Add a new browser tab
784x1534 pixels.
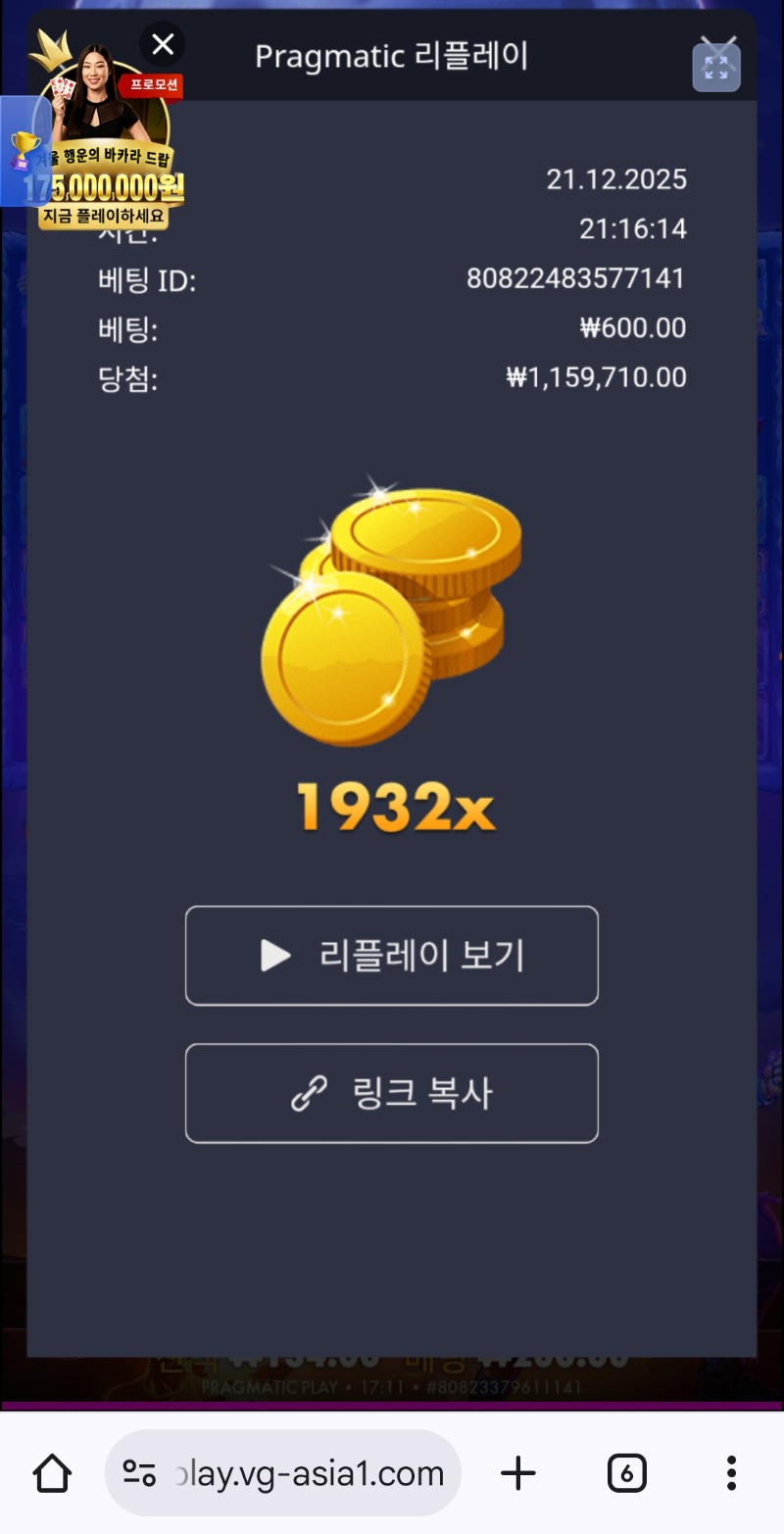click(x=518, y=1472)
